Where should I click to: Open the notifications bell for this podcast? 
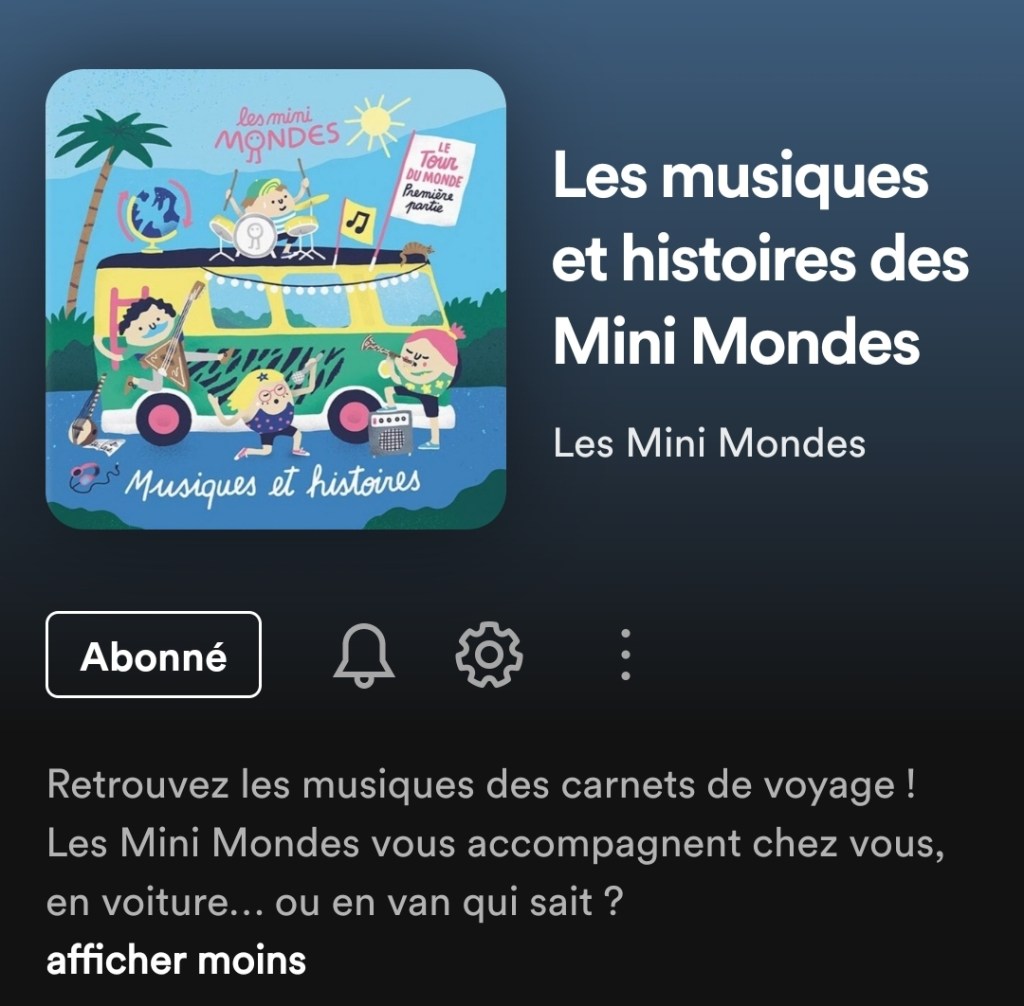click(363, 656)
